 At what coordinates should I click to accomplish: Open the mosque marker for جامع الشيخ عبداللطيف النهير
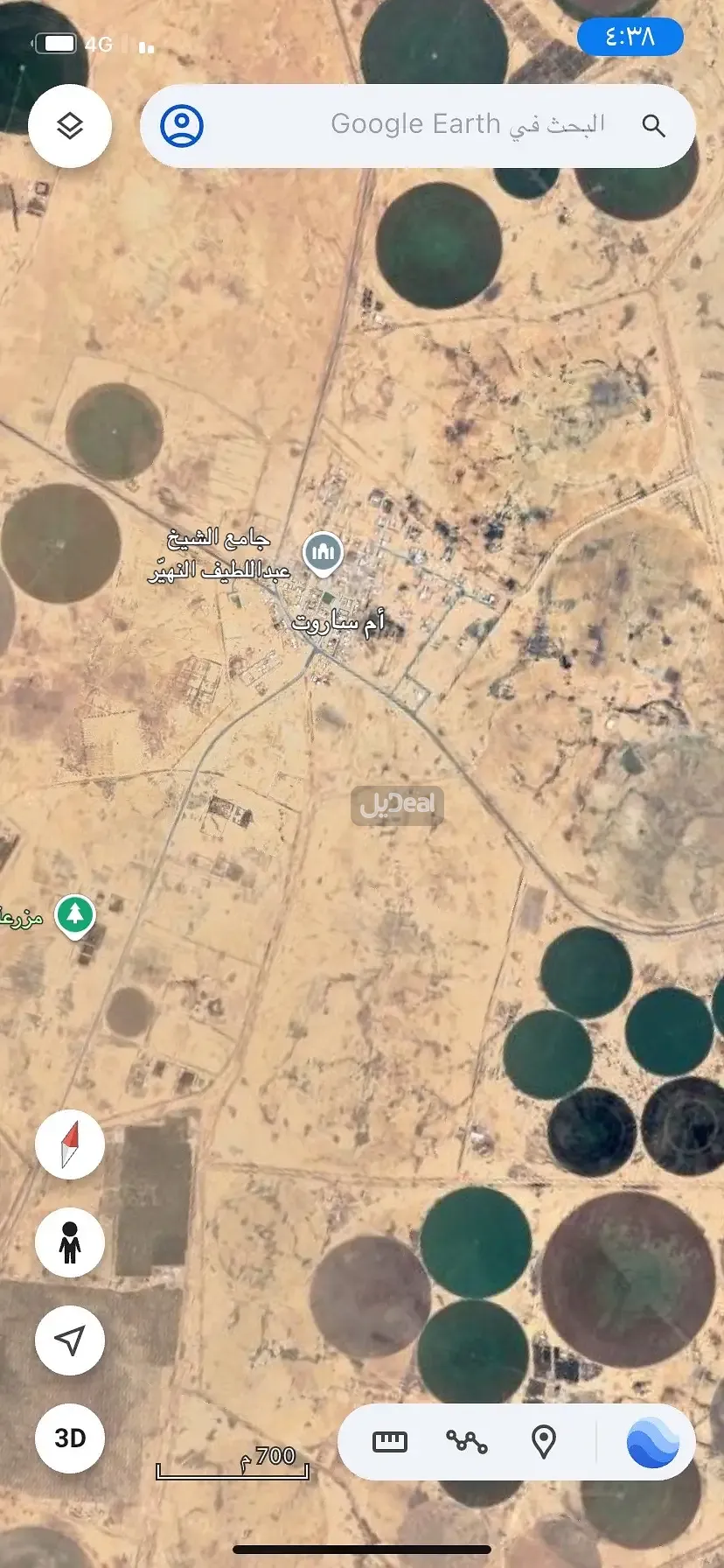tap(323, 553)
